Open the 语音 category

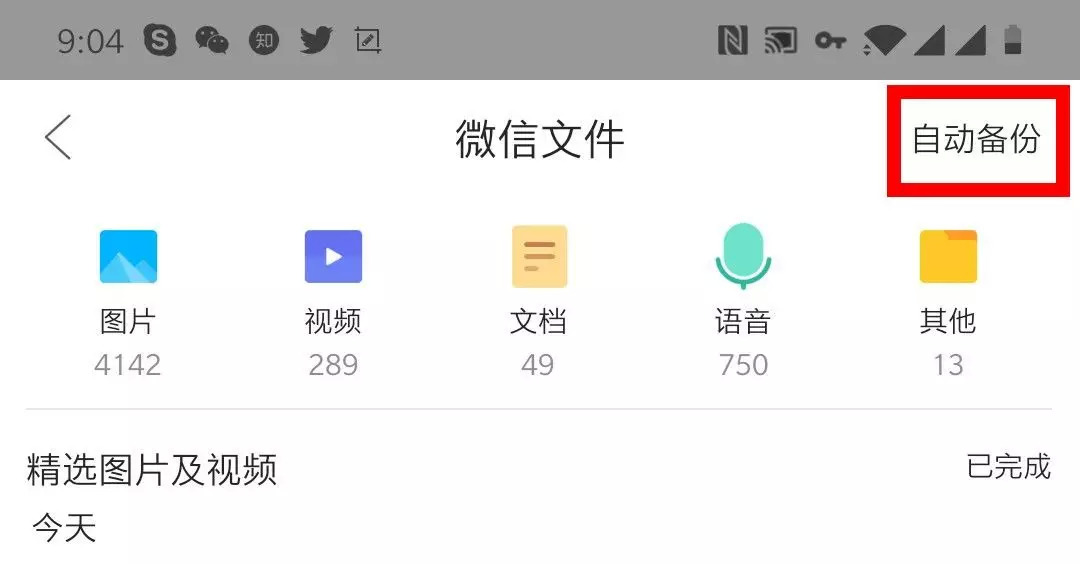(743, 303)
